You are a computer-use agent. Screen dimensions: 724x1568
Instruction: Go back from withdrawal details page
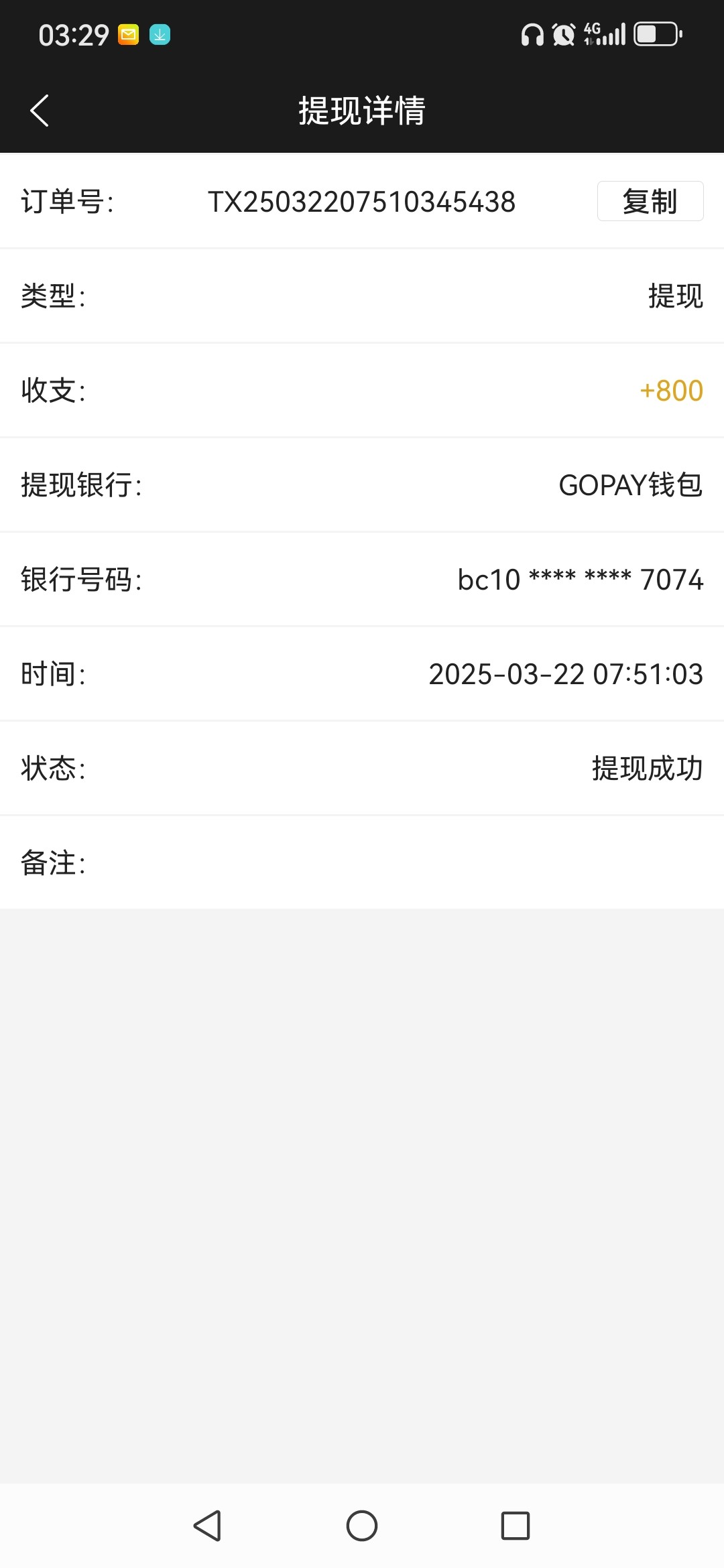[40, 111]
